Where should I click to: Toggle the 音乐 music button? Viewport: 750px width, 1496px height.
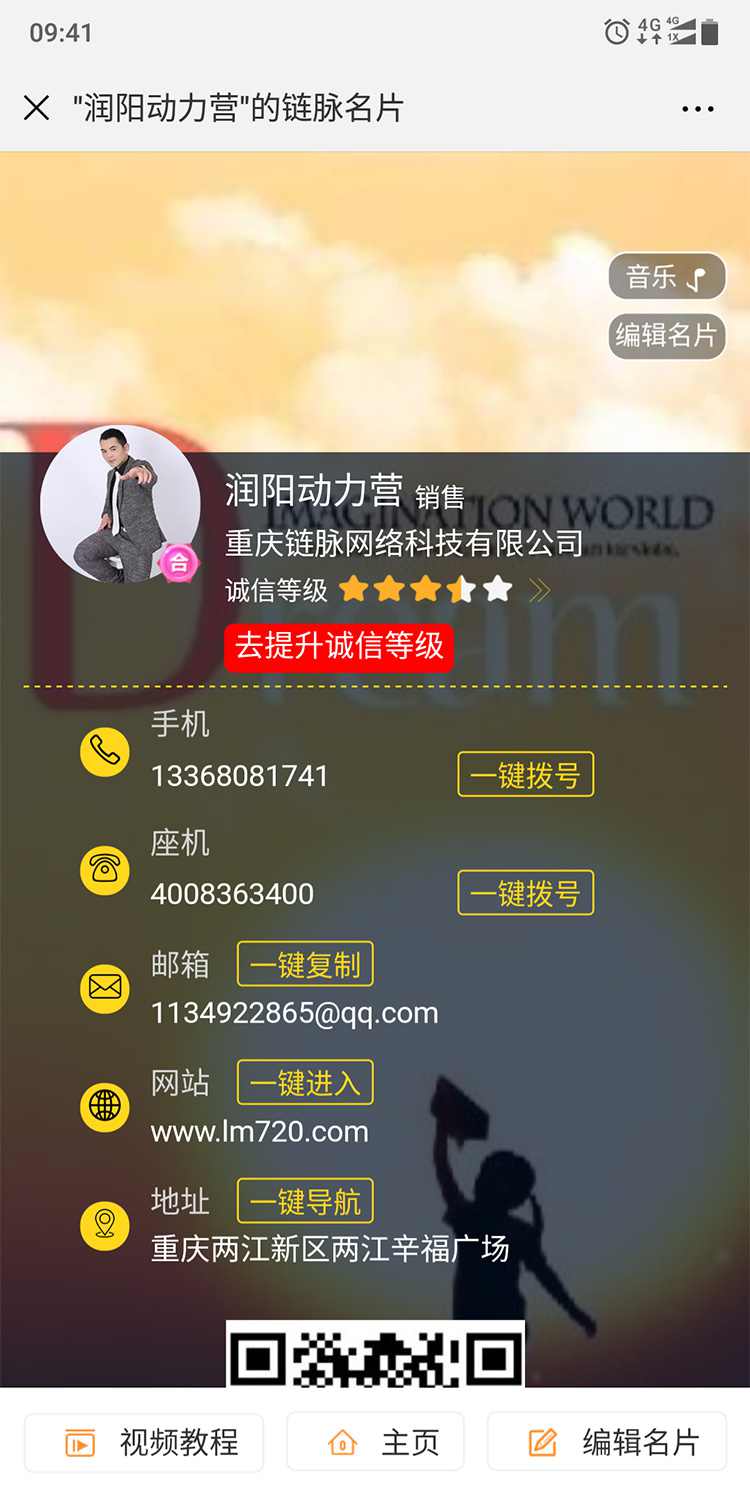[x=666, y=277]
